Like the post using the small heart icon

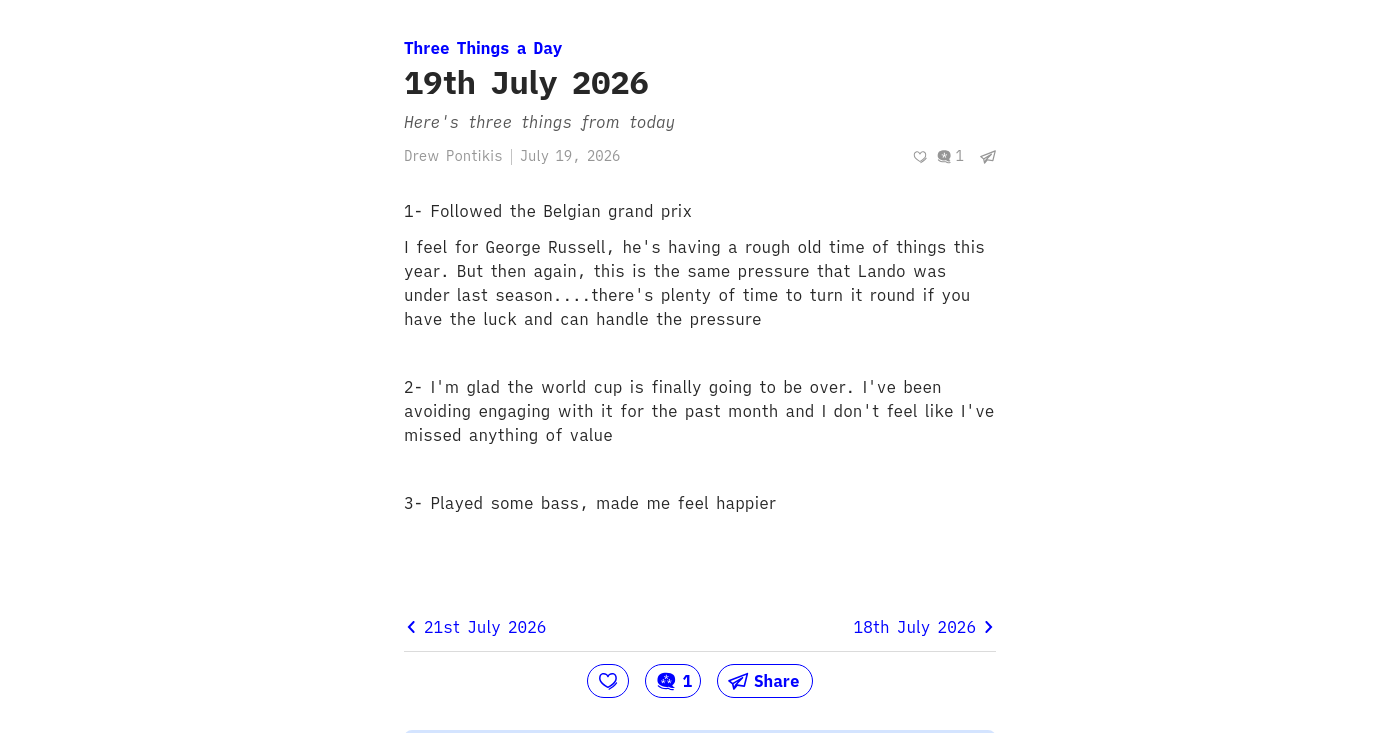pos(920,157)
